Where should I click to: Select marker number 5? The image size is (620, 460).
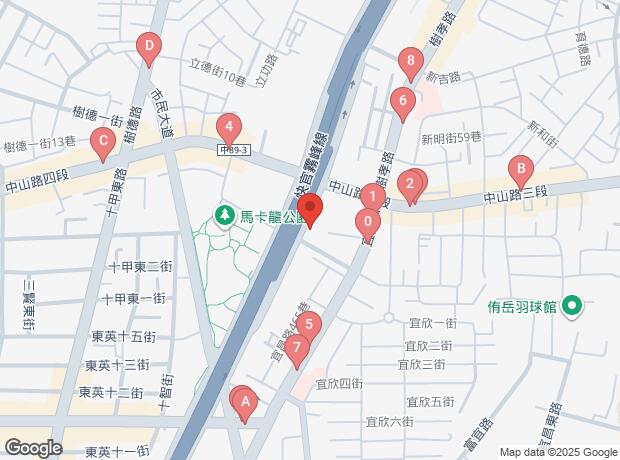coord(309,324)
